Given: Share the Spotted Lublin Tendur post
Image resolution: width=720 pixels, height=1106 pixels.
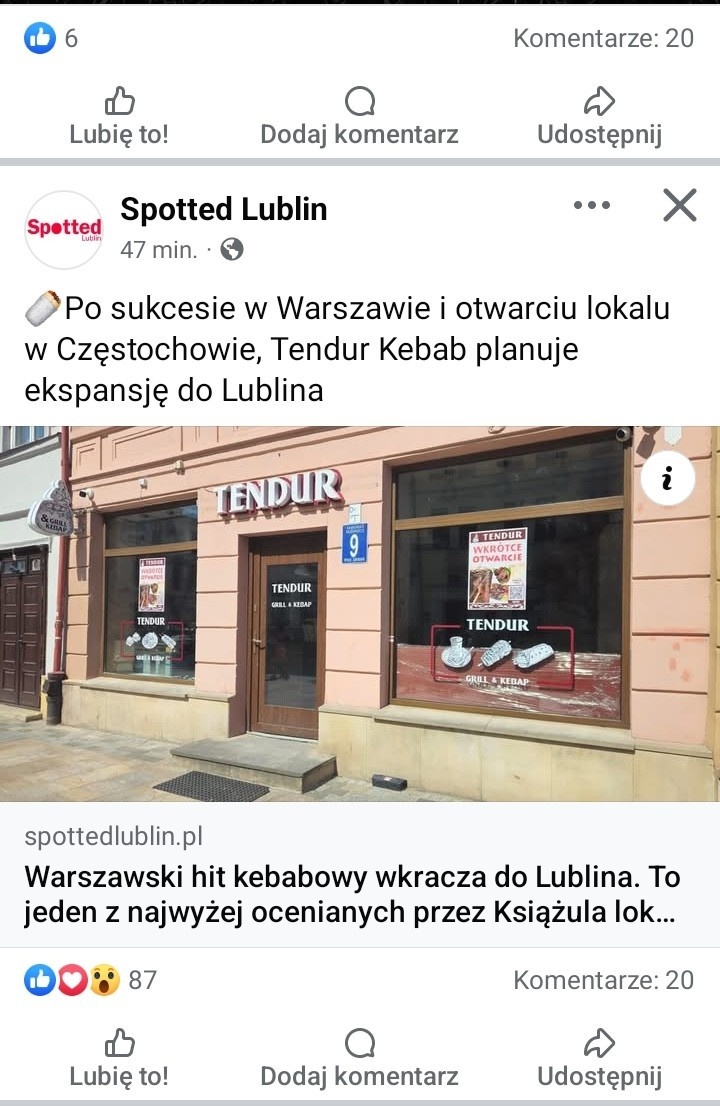Looking at the screenshot, I should tap(599, 1059).
